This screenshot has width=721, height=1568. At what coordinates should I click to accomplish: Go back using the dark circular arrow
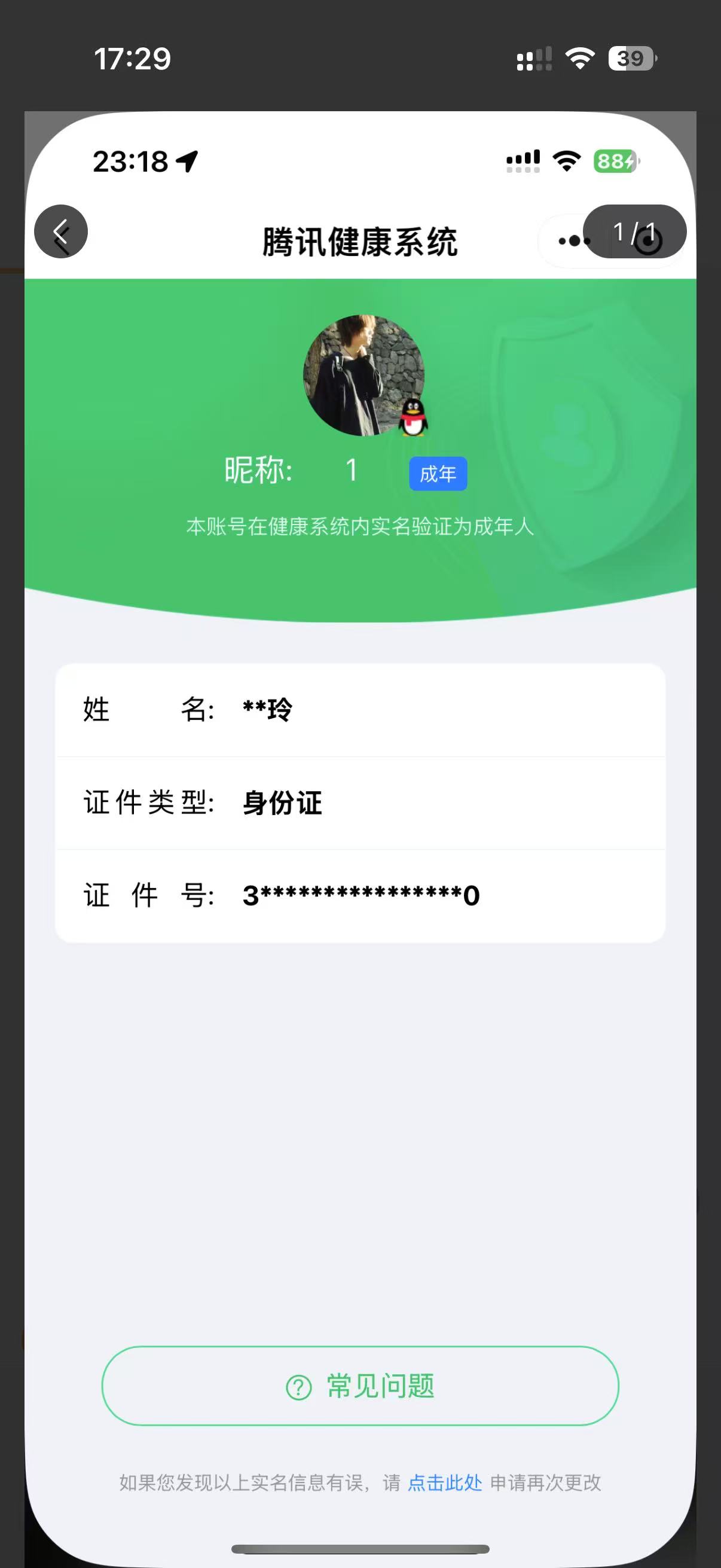point(61,231)
